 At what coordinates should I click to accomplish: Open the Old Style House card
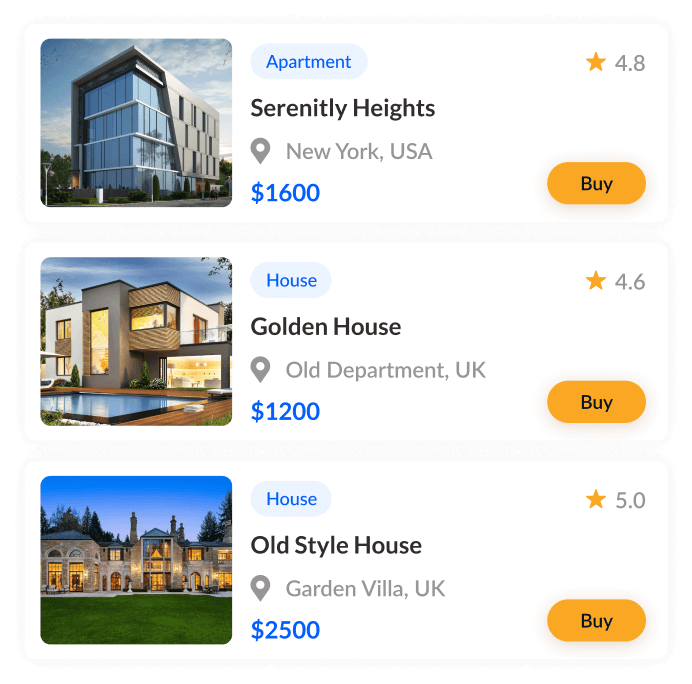[x=336, y=546]
